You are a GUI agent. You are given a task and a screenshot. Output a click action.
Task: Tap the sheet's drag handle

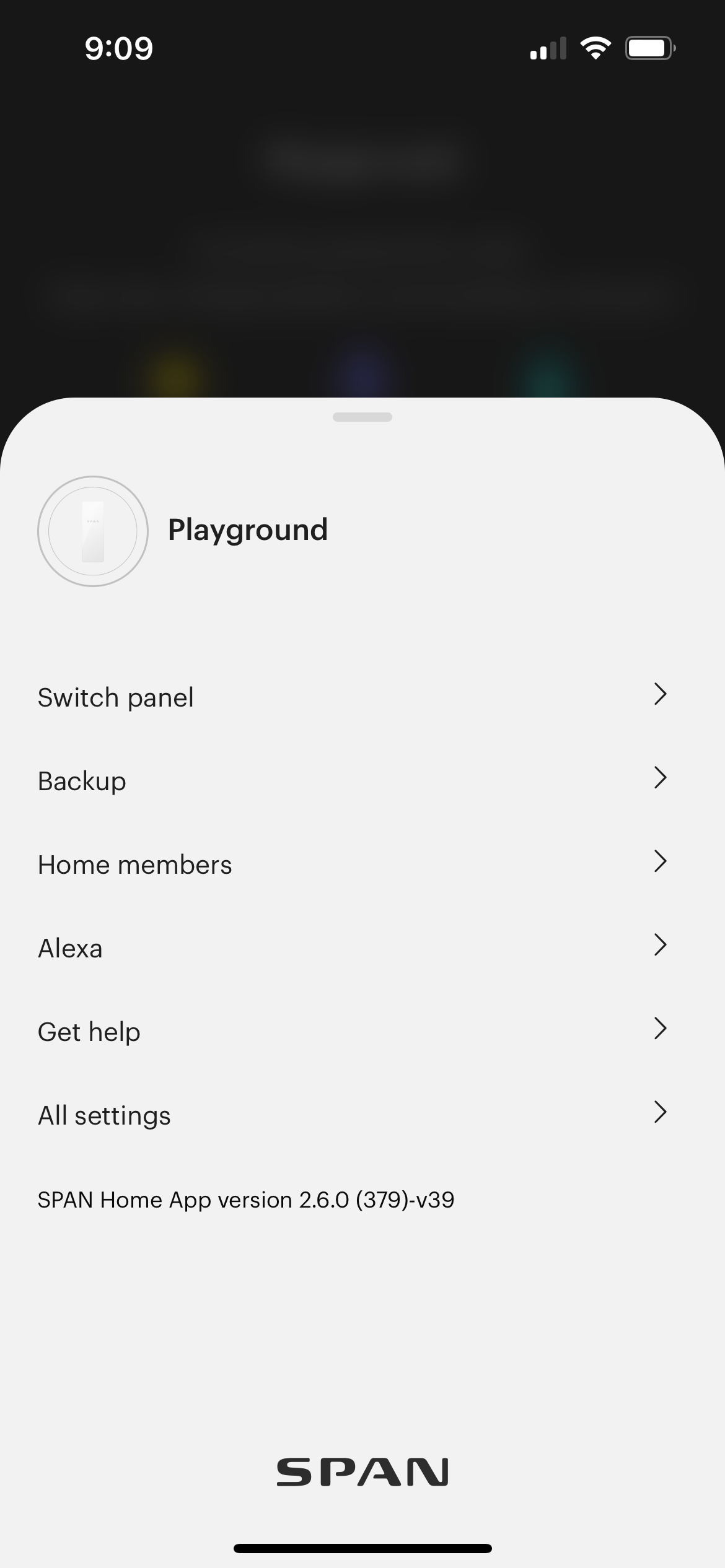[362, 417]
